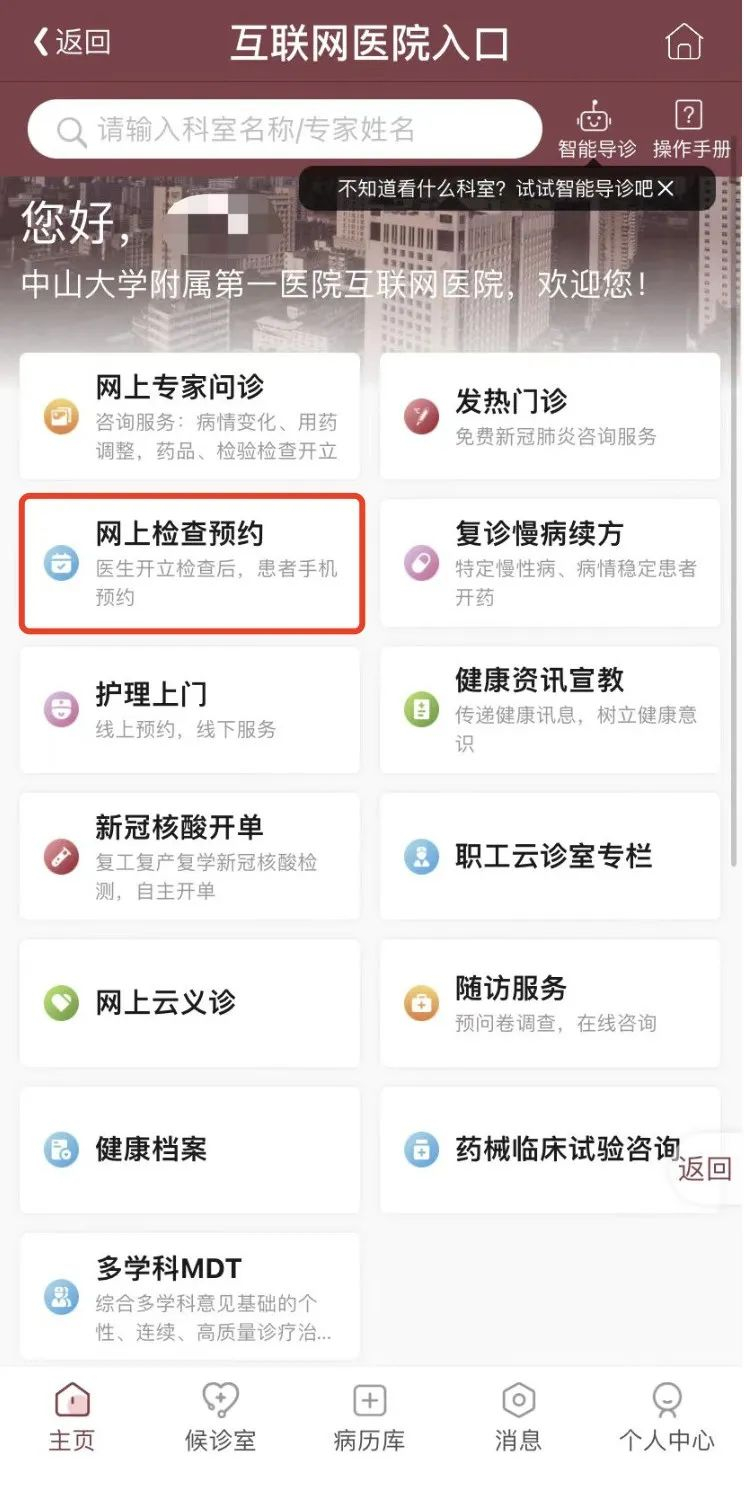
Task: Switch to the 消息 tab
Action: (518, 1418)
